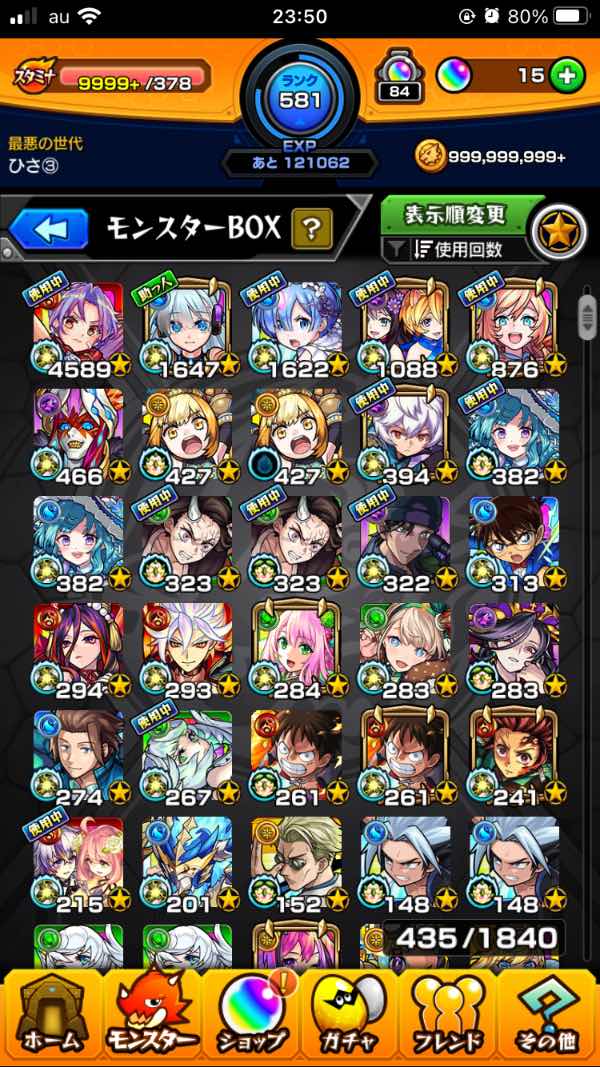The height and width of the screenshot is (1067, 600).
Task: Tap 表示順変更 to change display order
Action: 455,214
